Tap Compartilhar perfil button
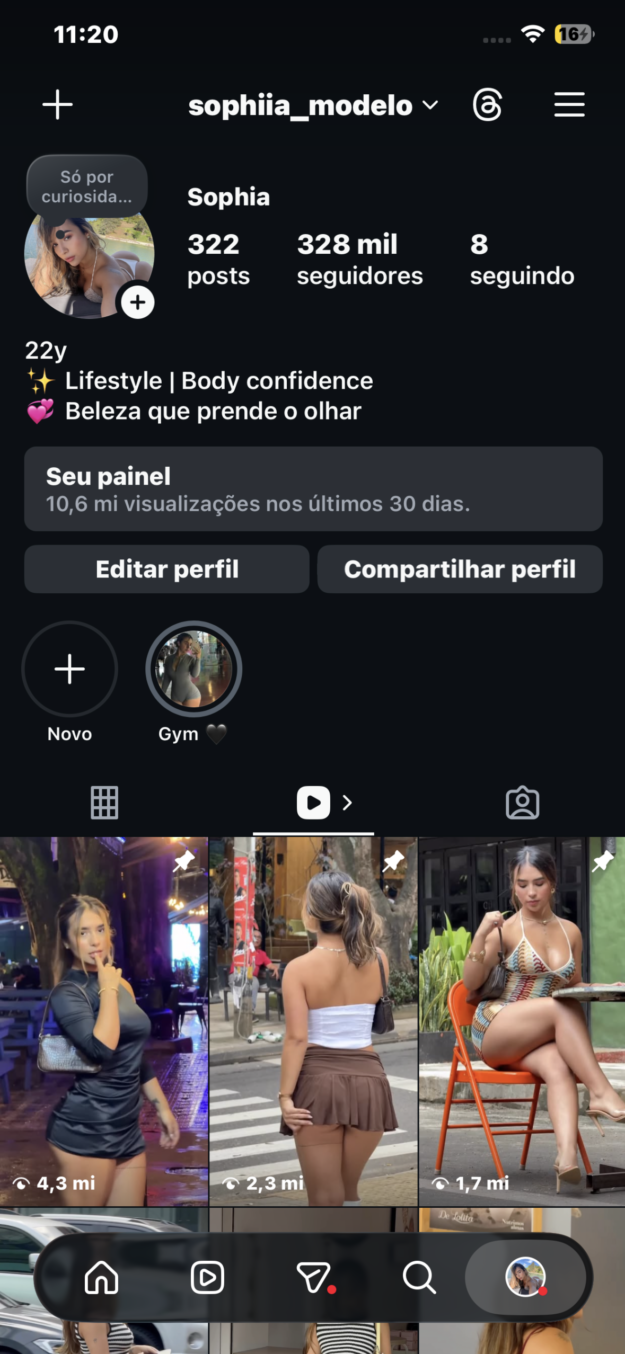This screenshot has width=625, height=1354. (x=460, y=569)
